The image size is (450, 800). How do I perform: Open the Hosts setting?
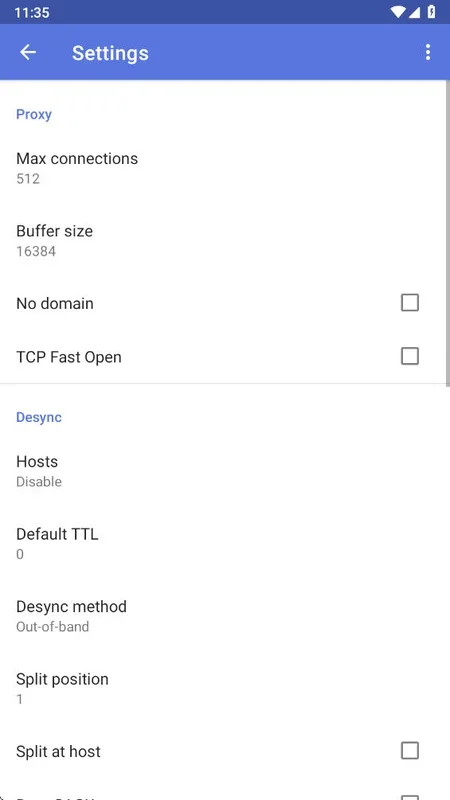coord(223,471)
